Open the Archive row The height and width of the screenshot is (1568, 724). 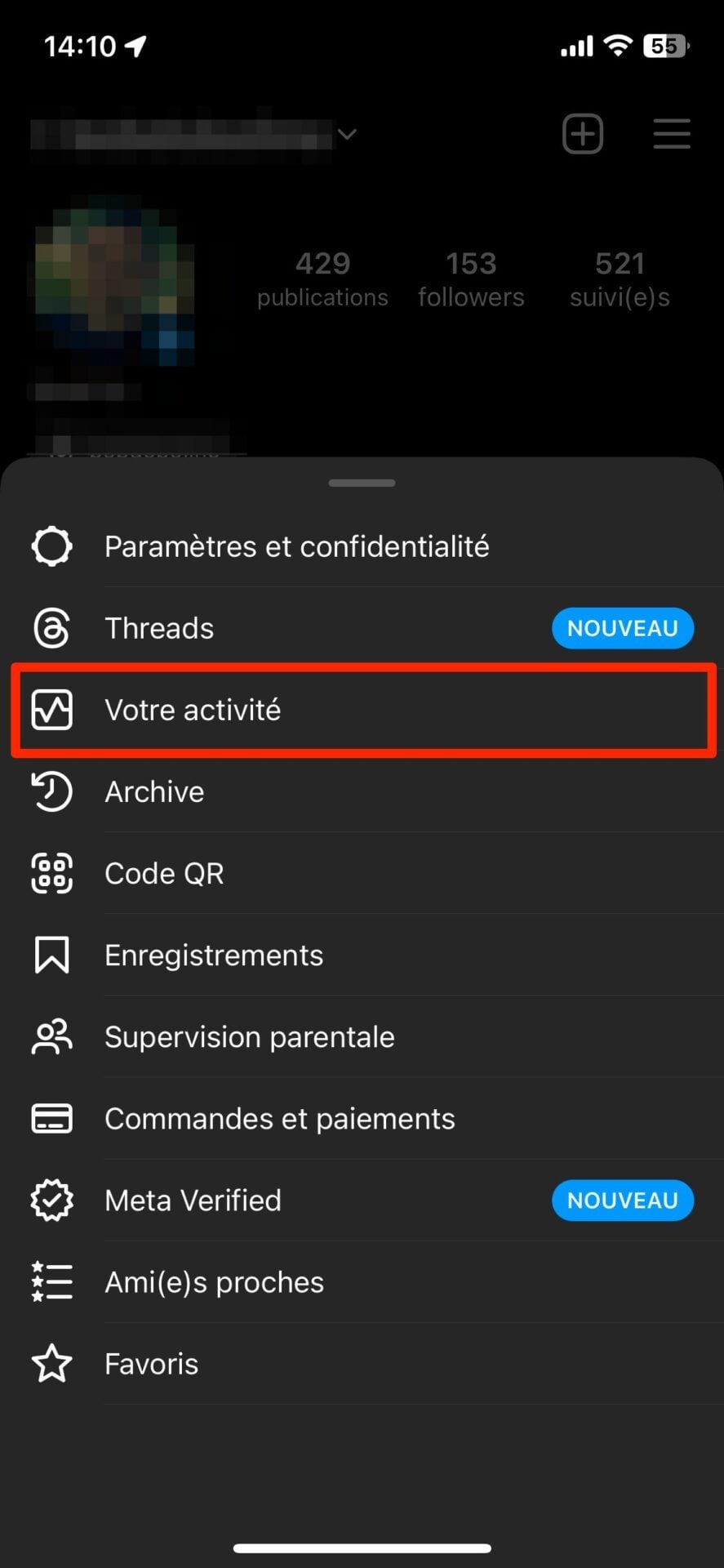click(155, 791)
